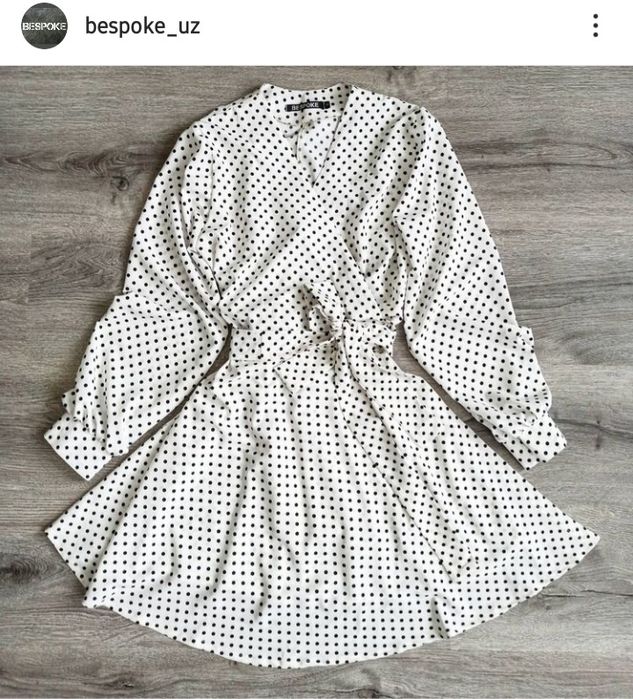Tap the bespoke_uz username
This screenshot has width=633, height=699.
coord(142,27)
